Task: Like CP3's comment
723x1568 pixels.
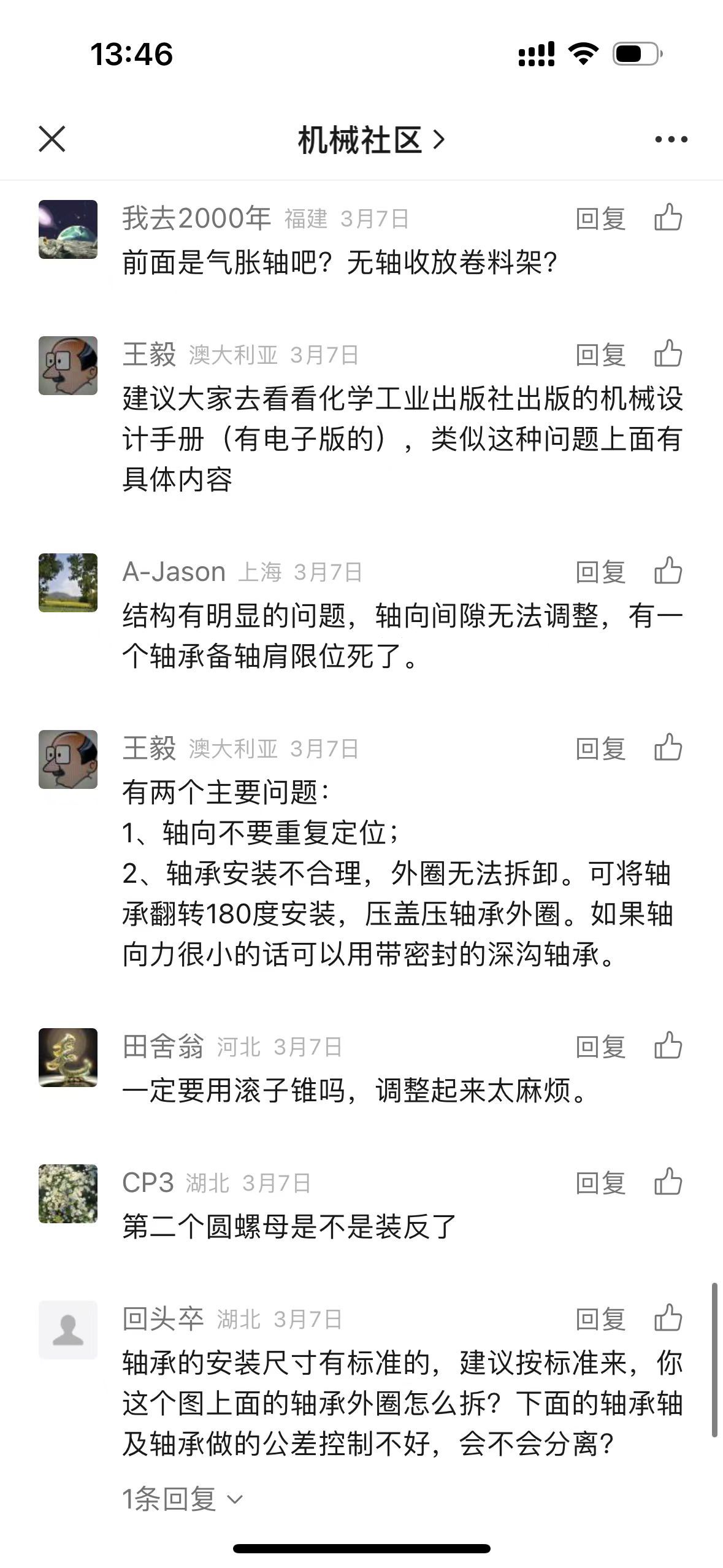Action: tap(668, 1182)
